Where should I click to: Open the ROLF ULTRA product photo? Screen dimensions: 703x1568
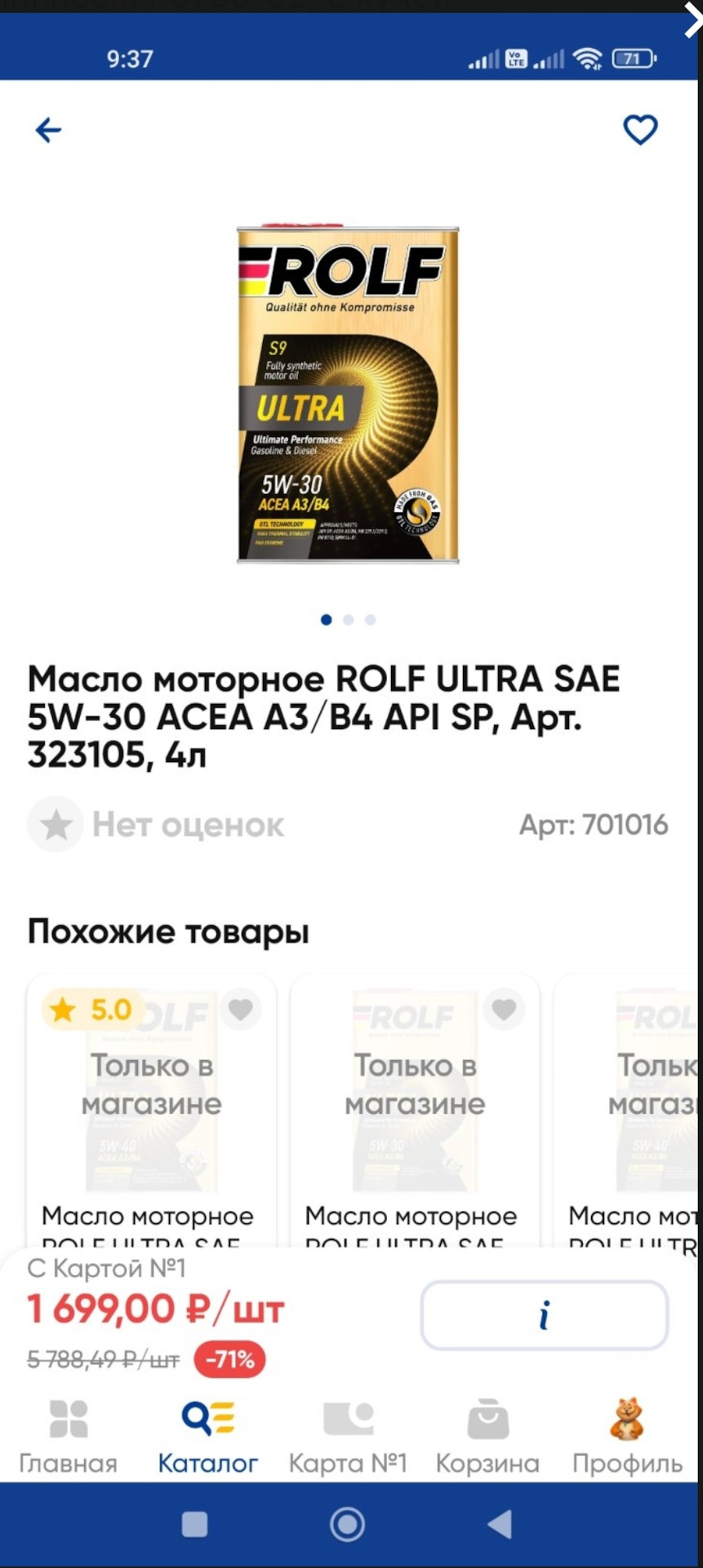(348, 394)
